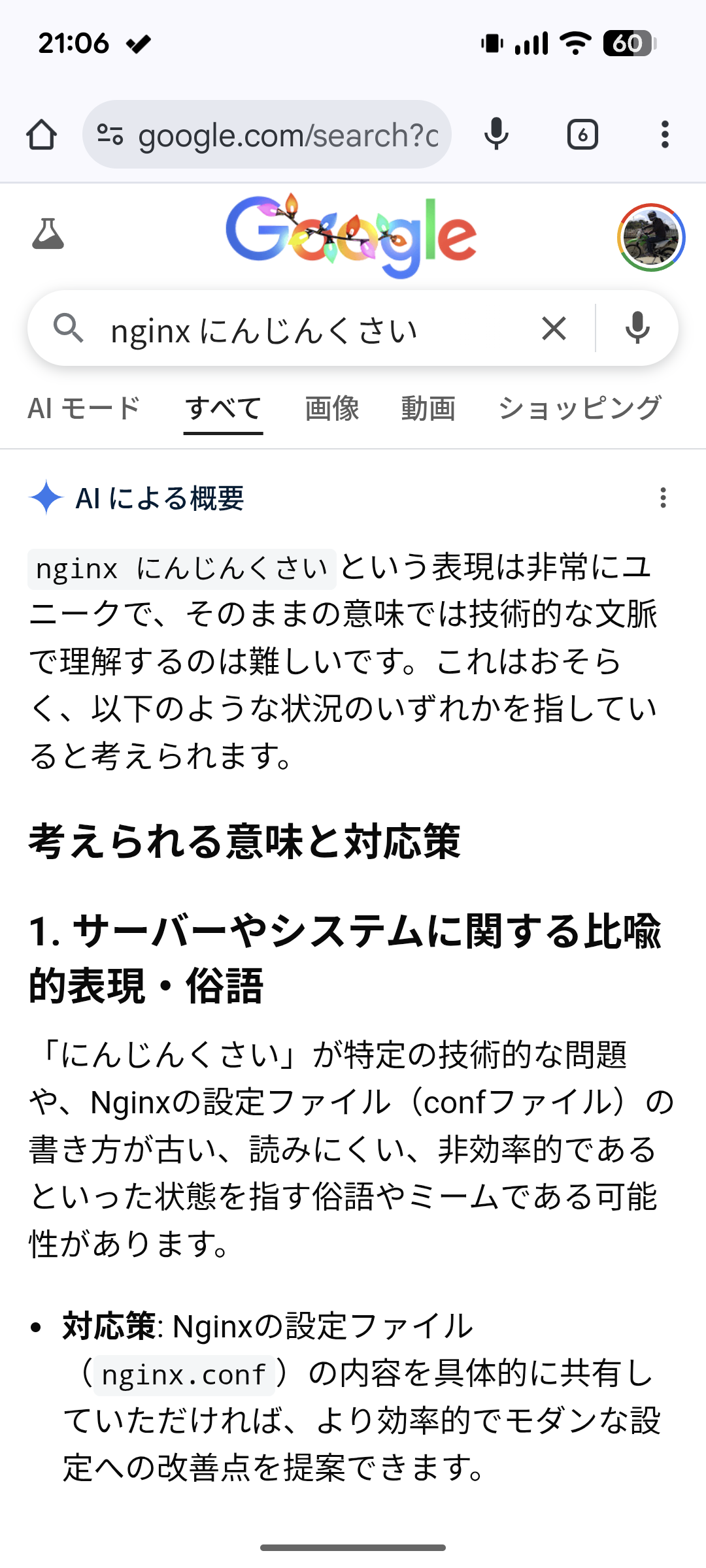
Task: Open the browser overflow menu
Action: click(665, 135)
